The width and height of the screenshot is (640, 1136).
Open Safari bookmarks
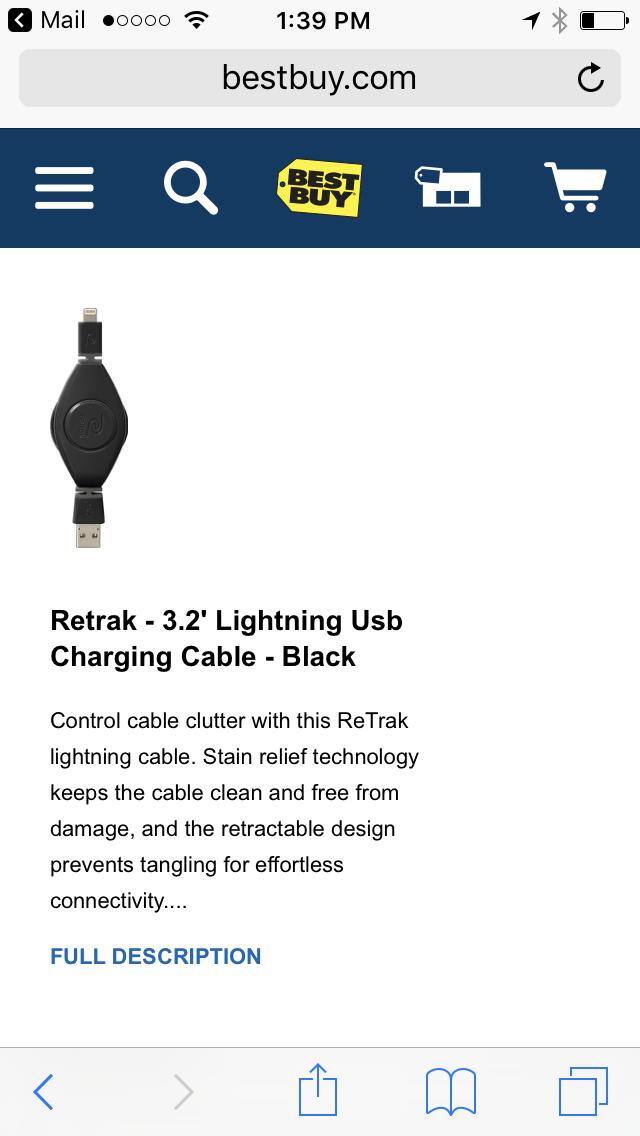451,1091
